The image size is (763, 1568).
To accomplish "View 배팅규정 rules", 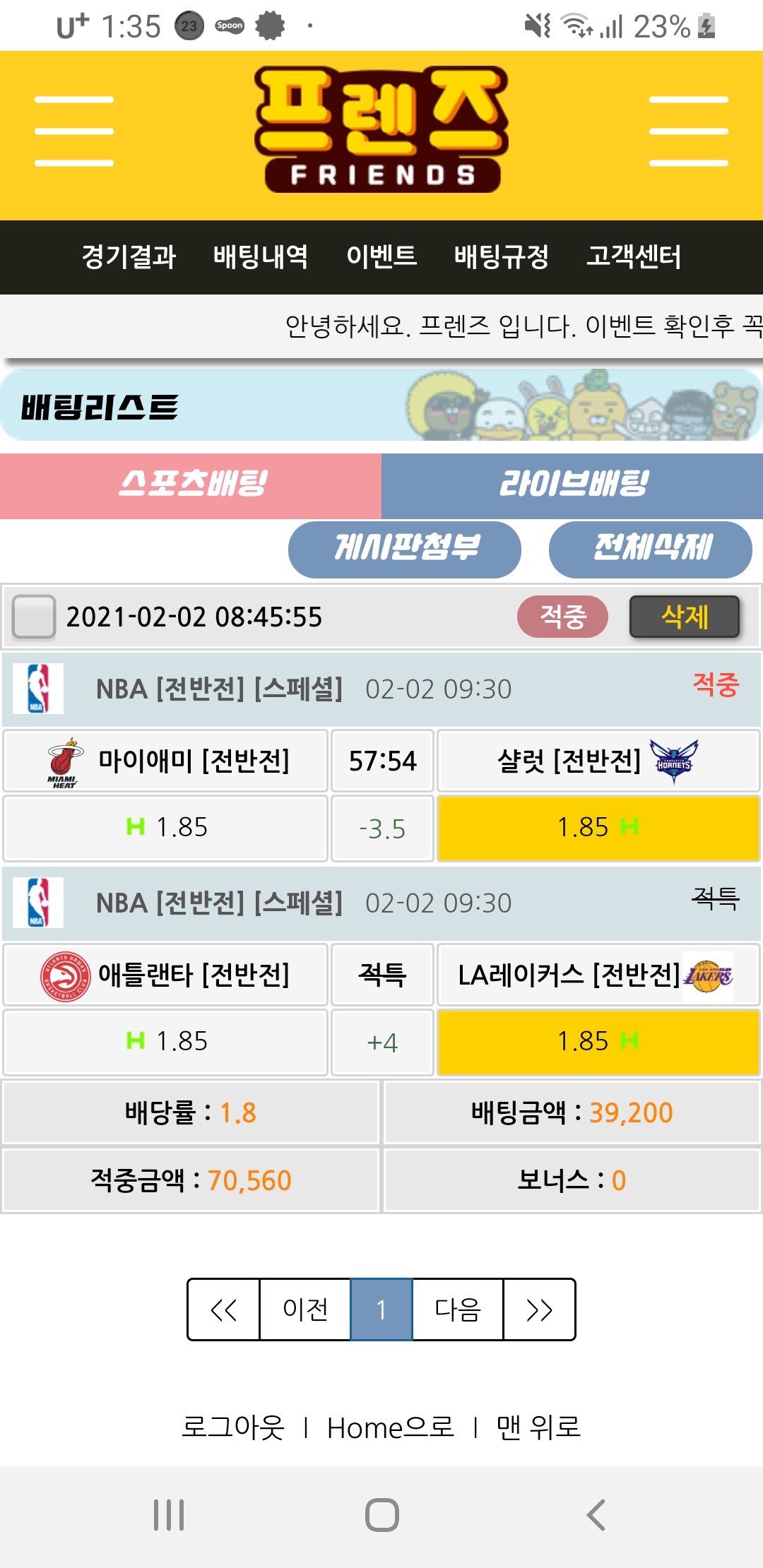I will [x=502, y=256].
